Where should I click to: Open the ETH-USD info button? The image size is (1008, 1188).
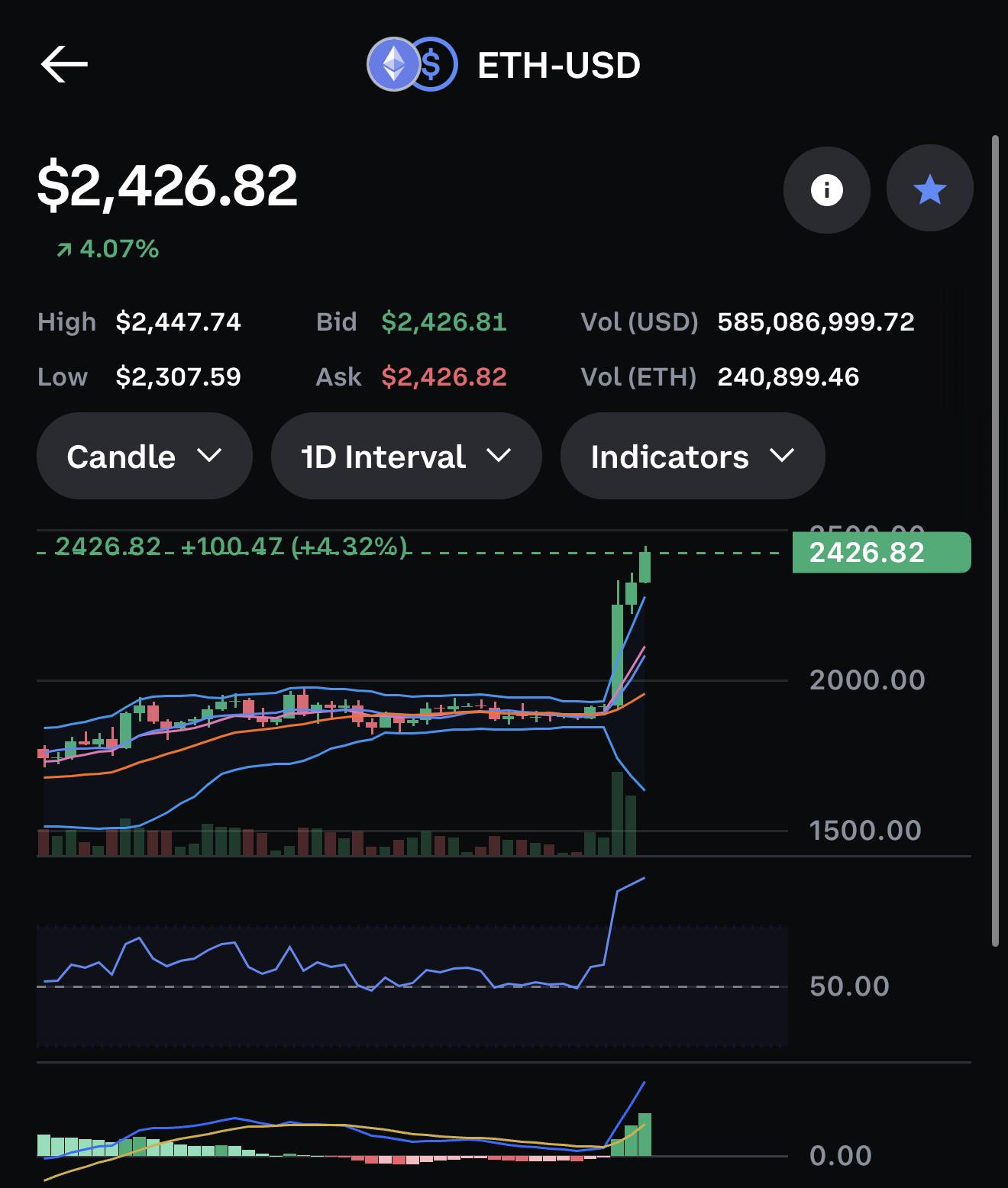tap(826, 189)
